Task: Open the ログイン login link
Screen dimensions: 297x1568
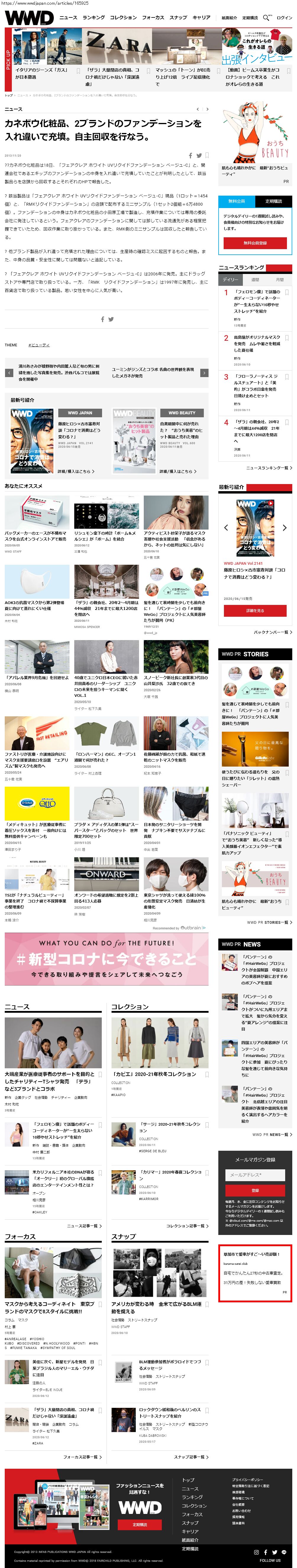Action: (284, 18)
